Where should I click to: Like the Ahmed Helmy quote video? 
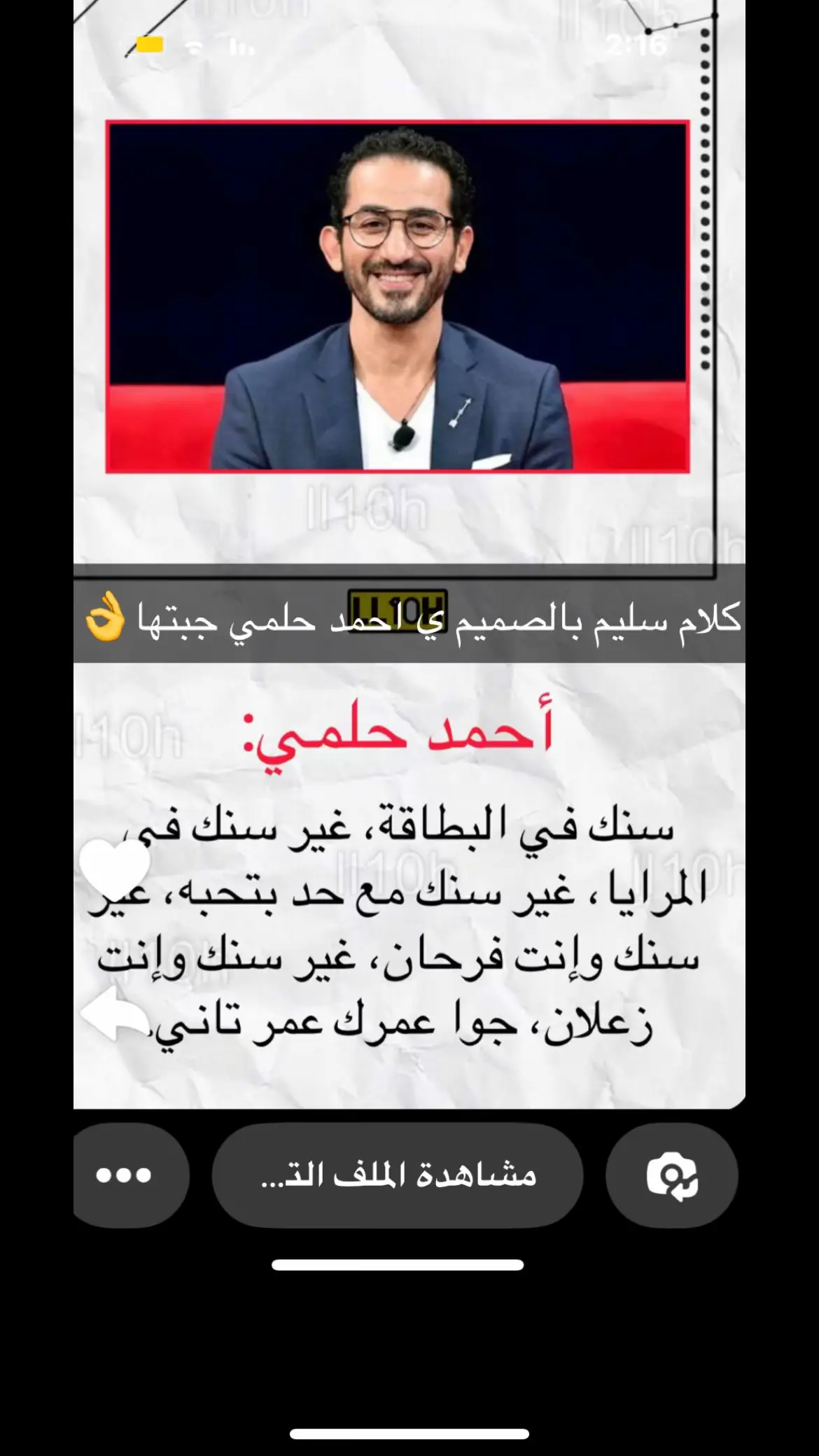tap(115, 869)
